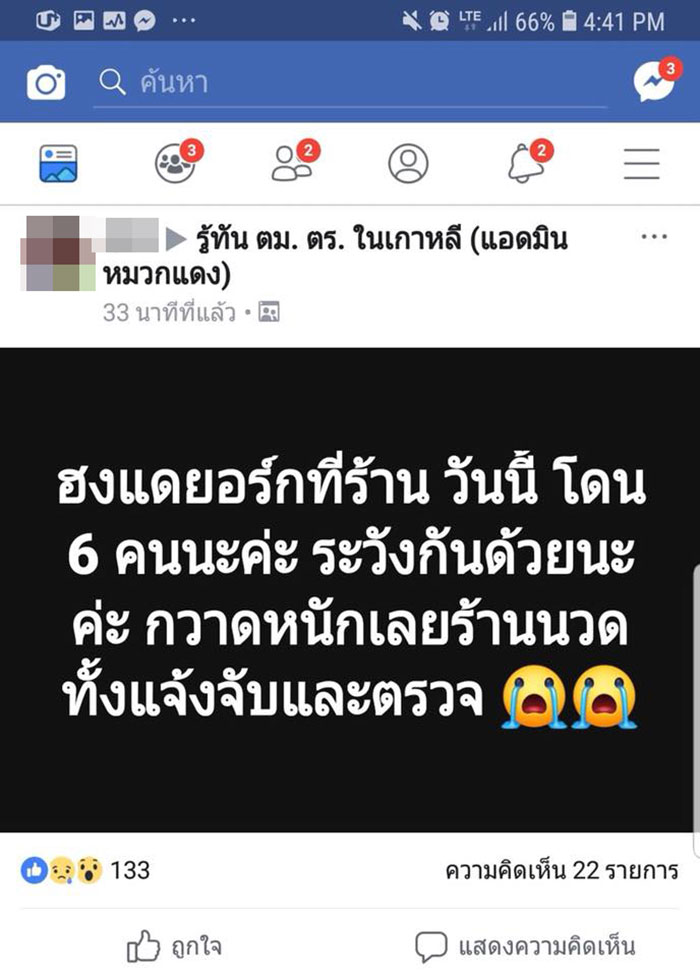Open the friend requests tab
Screen dimensions: 700x977
pos(292,163)
